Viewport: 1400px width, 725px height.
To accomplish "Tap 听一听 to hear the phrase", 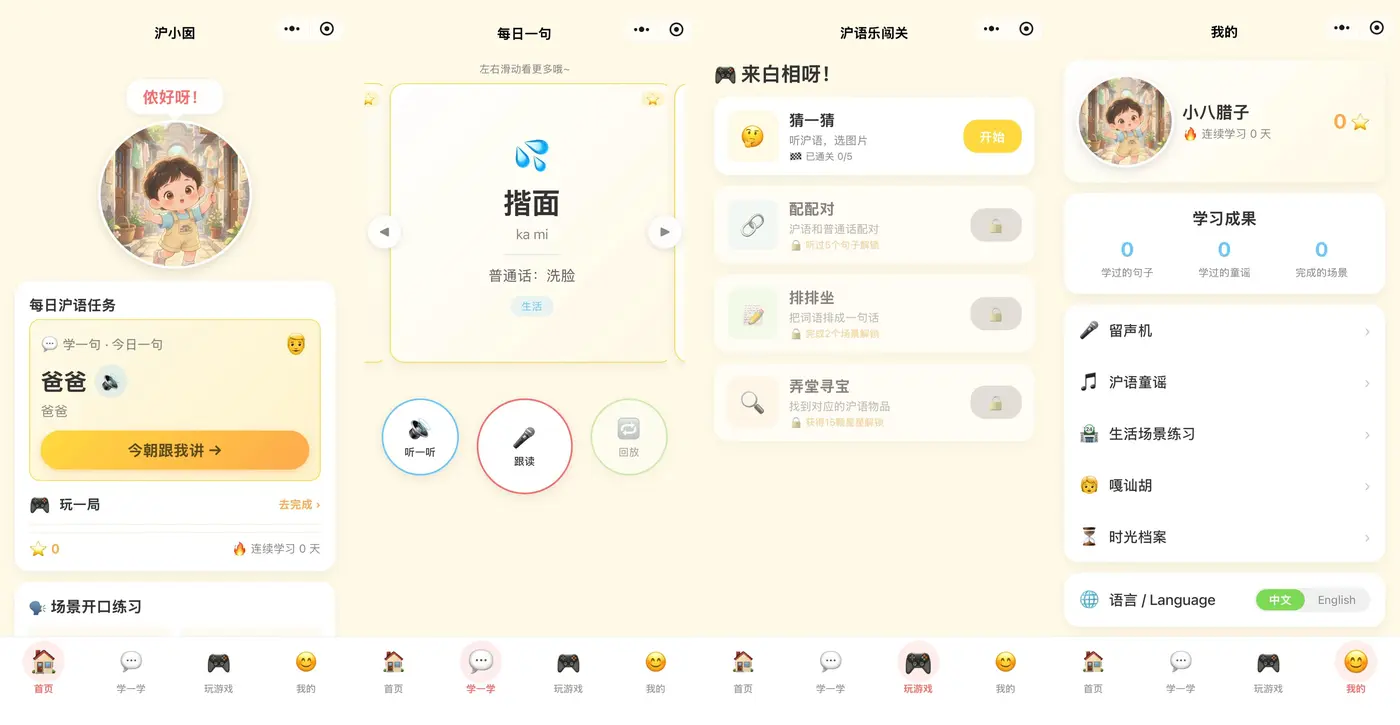I will click(x=420, y=437).
